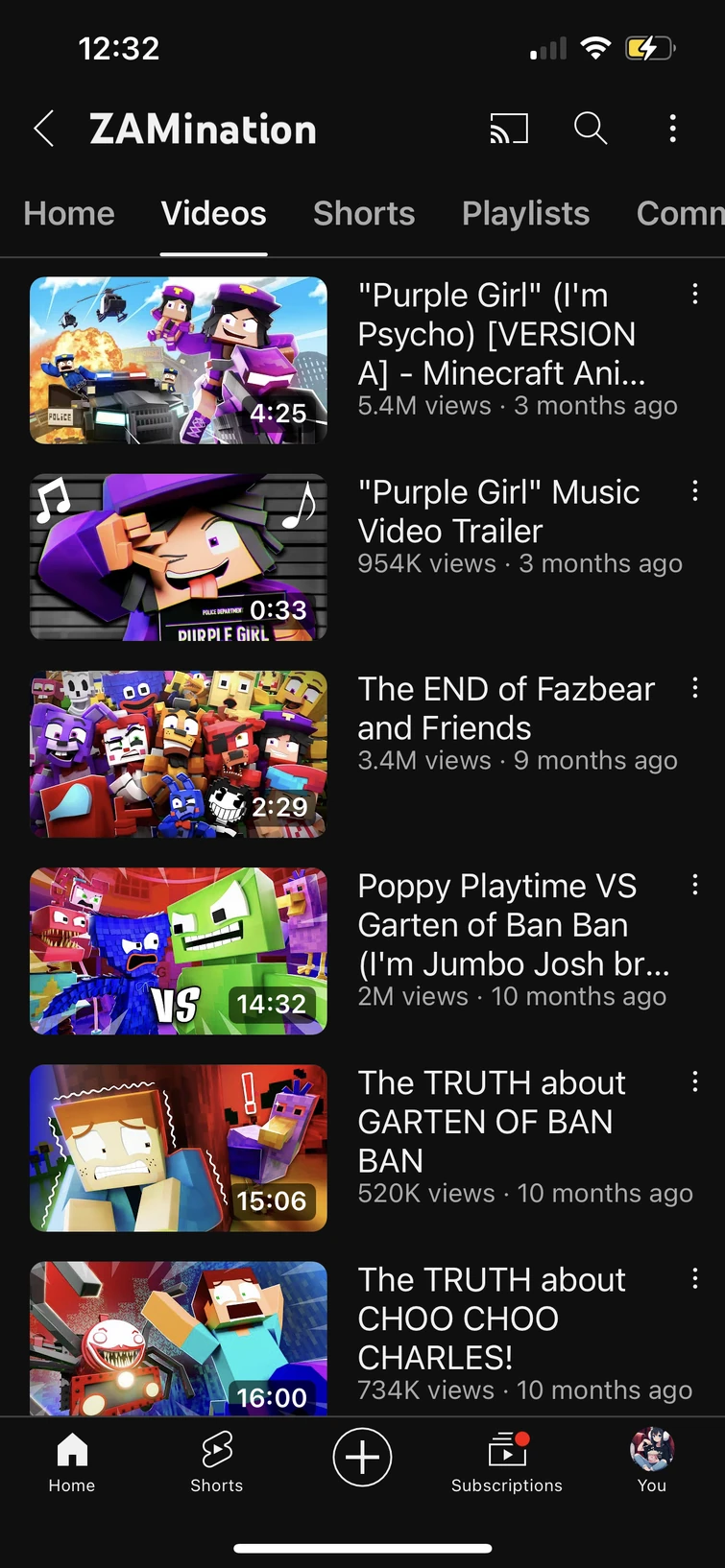Play the TRUTH about GARTEN OF BAN BAN video
725x1568 pixels.
178,1148
